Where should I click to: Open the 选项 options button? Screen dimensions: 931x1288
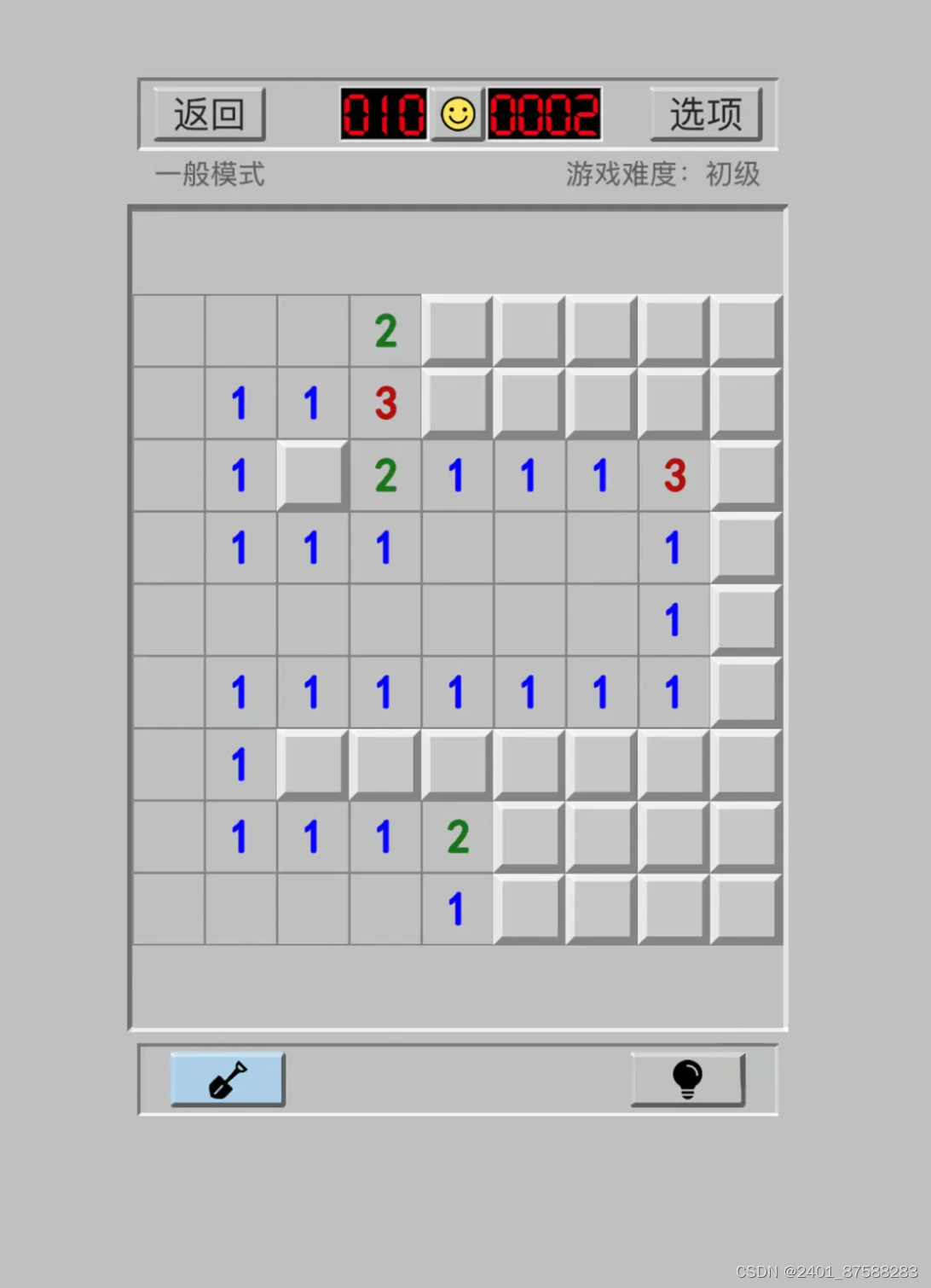[706, 114]
